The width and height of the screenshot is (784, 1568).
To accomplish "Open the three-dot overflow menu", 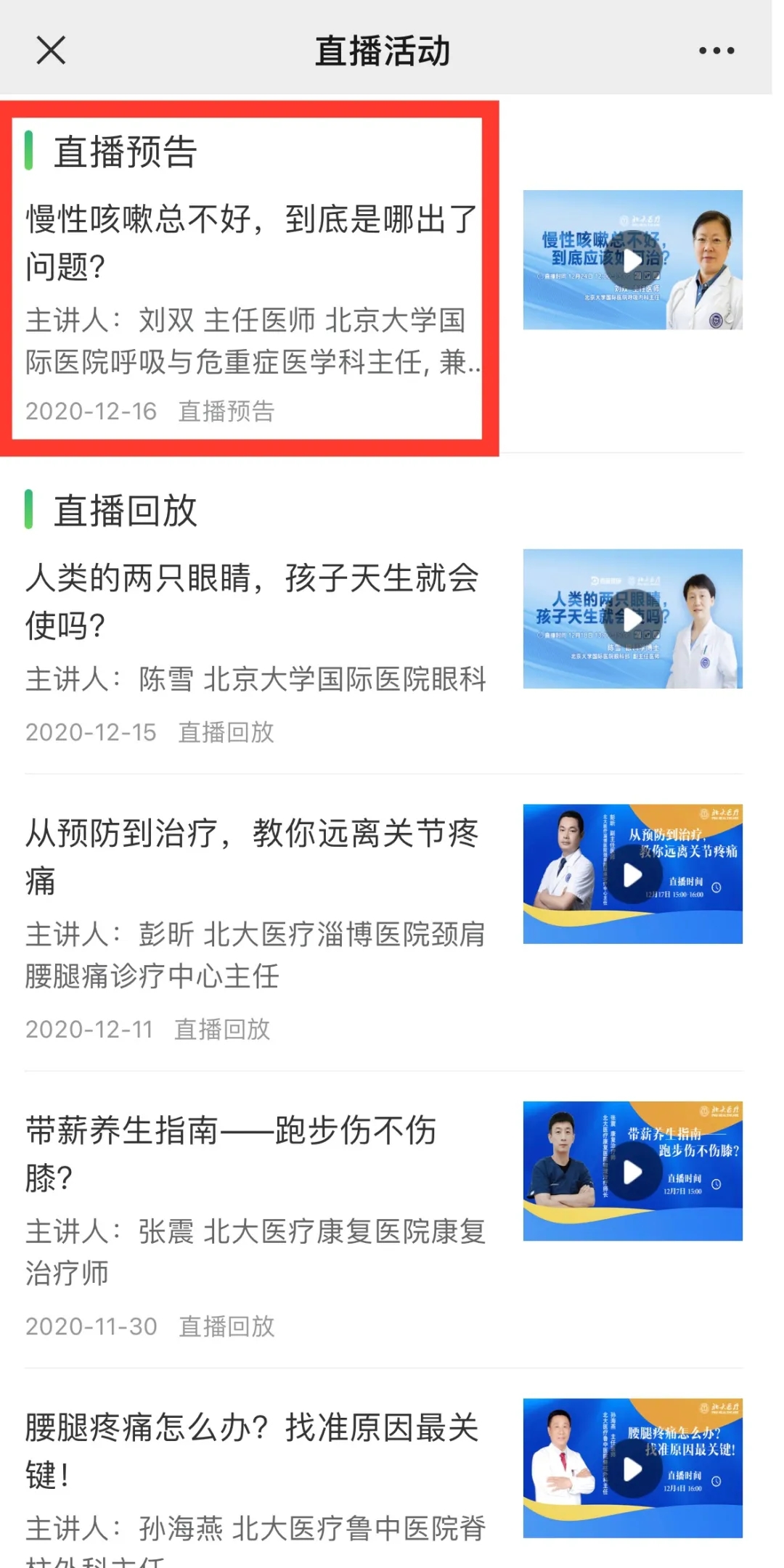I will (716, 51).
